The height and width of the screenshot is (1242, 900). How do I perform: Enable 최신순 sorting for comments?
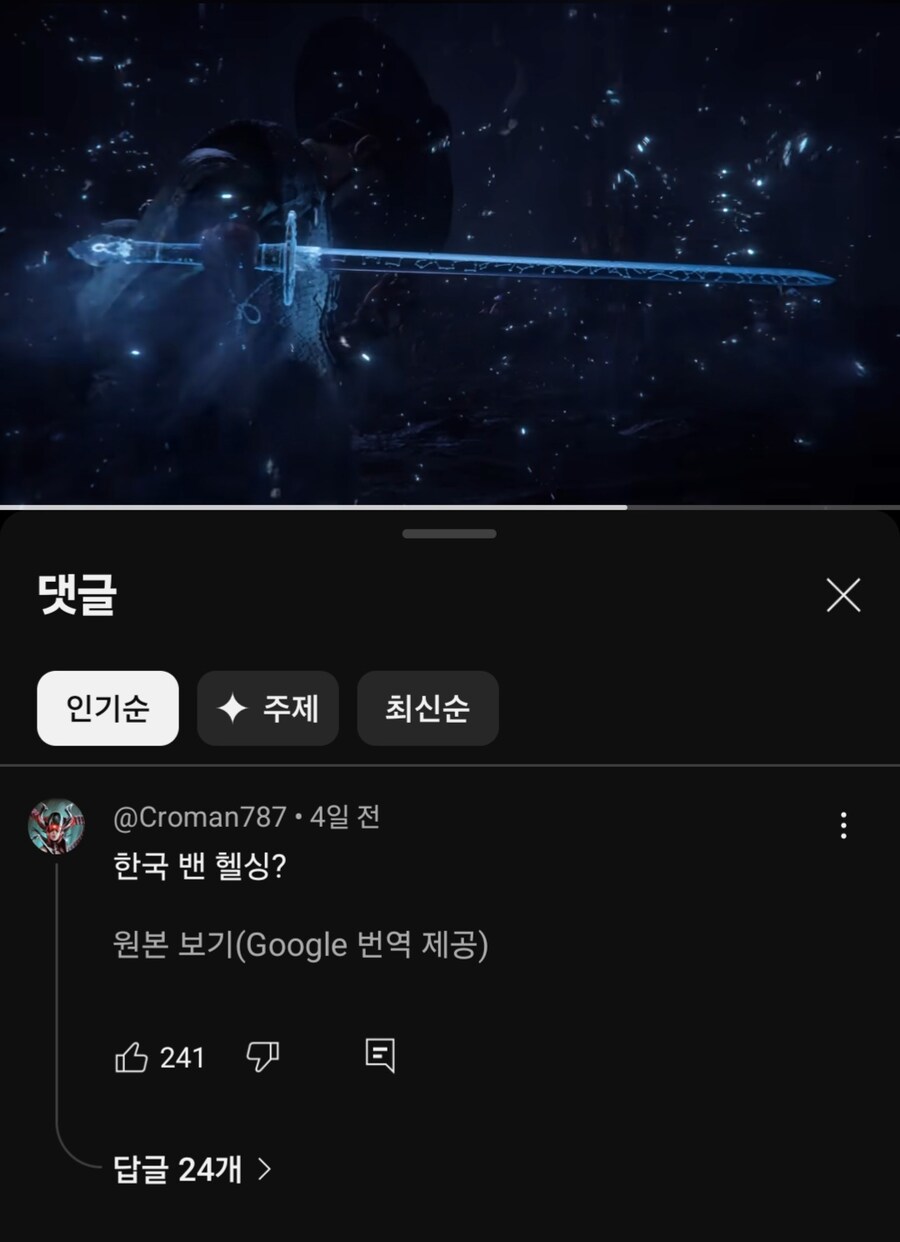click(427, 709)
